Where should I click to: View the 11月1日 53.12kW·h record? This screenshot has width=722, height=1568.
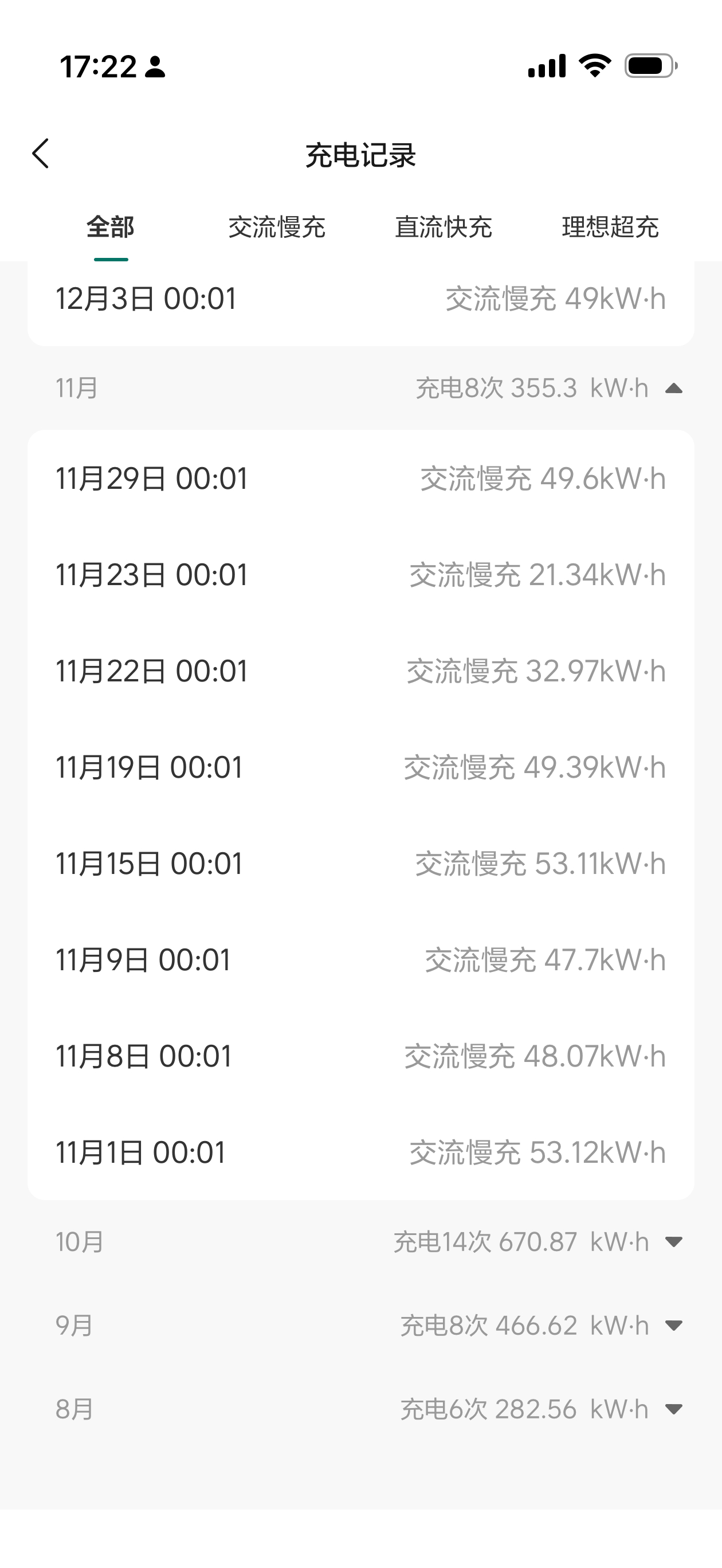point(360,1153)
